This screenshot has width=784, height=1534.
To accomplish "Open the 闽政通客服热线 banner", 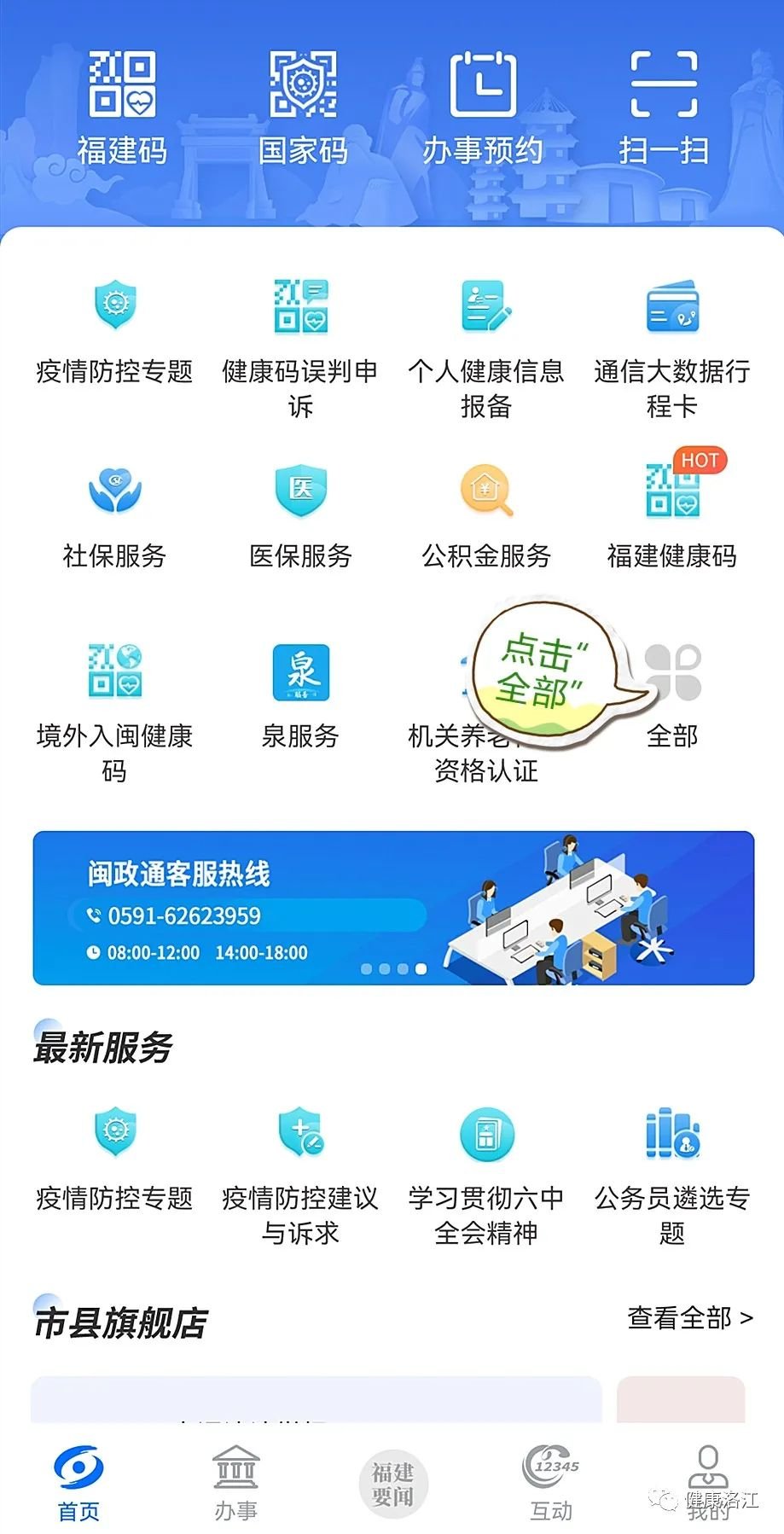I will point(393,908).
